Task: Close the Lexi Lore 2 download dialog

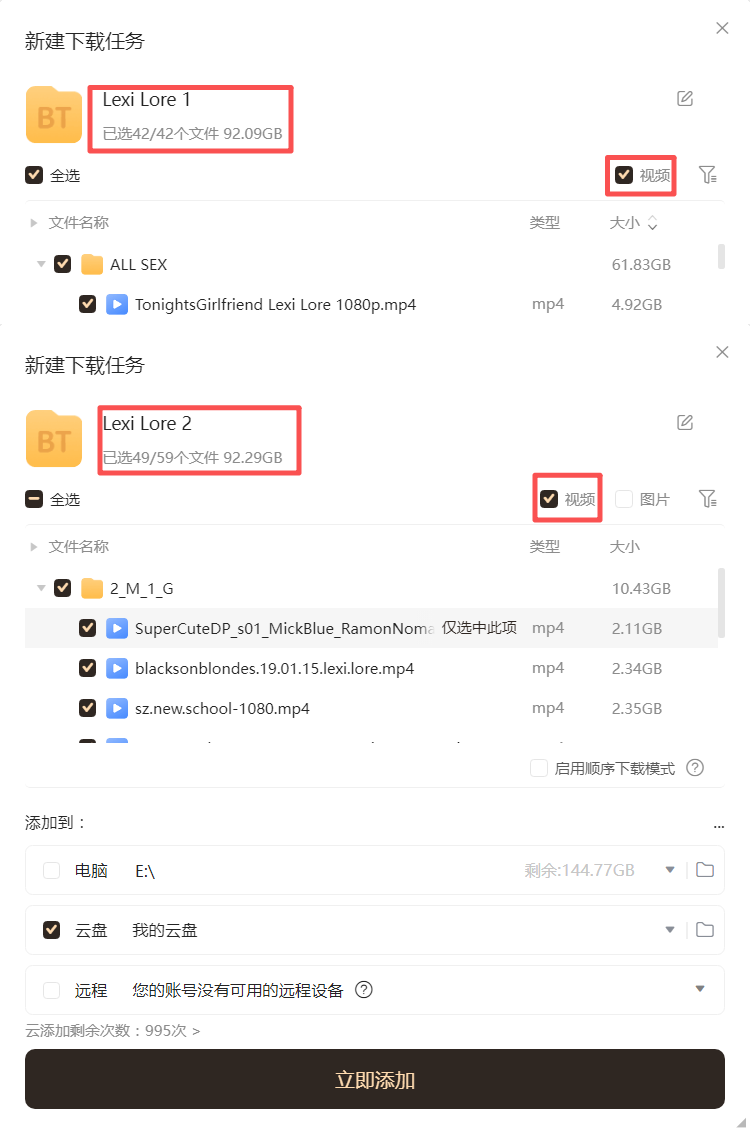Action: pos(722,352)
